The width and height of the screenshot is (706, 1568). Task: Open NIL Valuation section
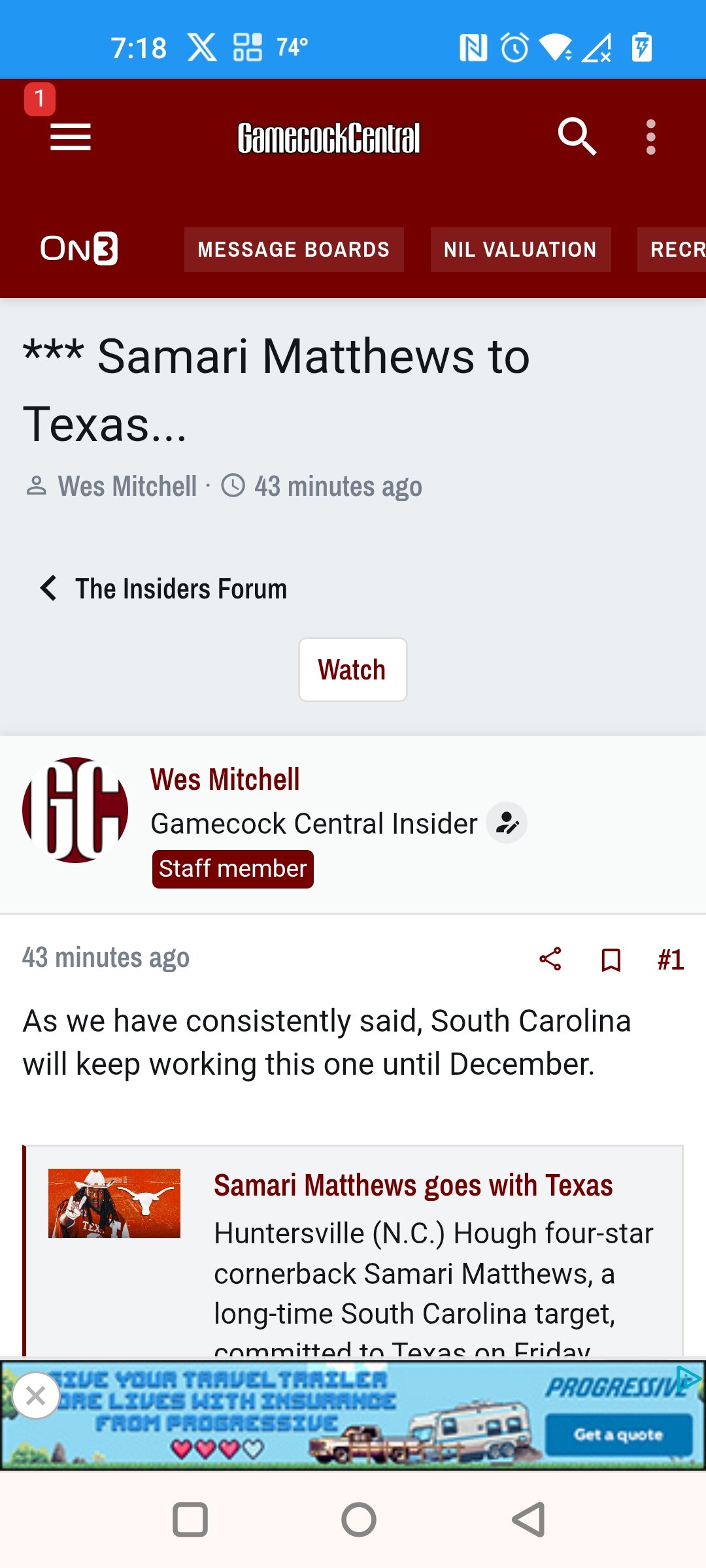[x=520, y=250]
